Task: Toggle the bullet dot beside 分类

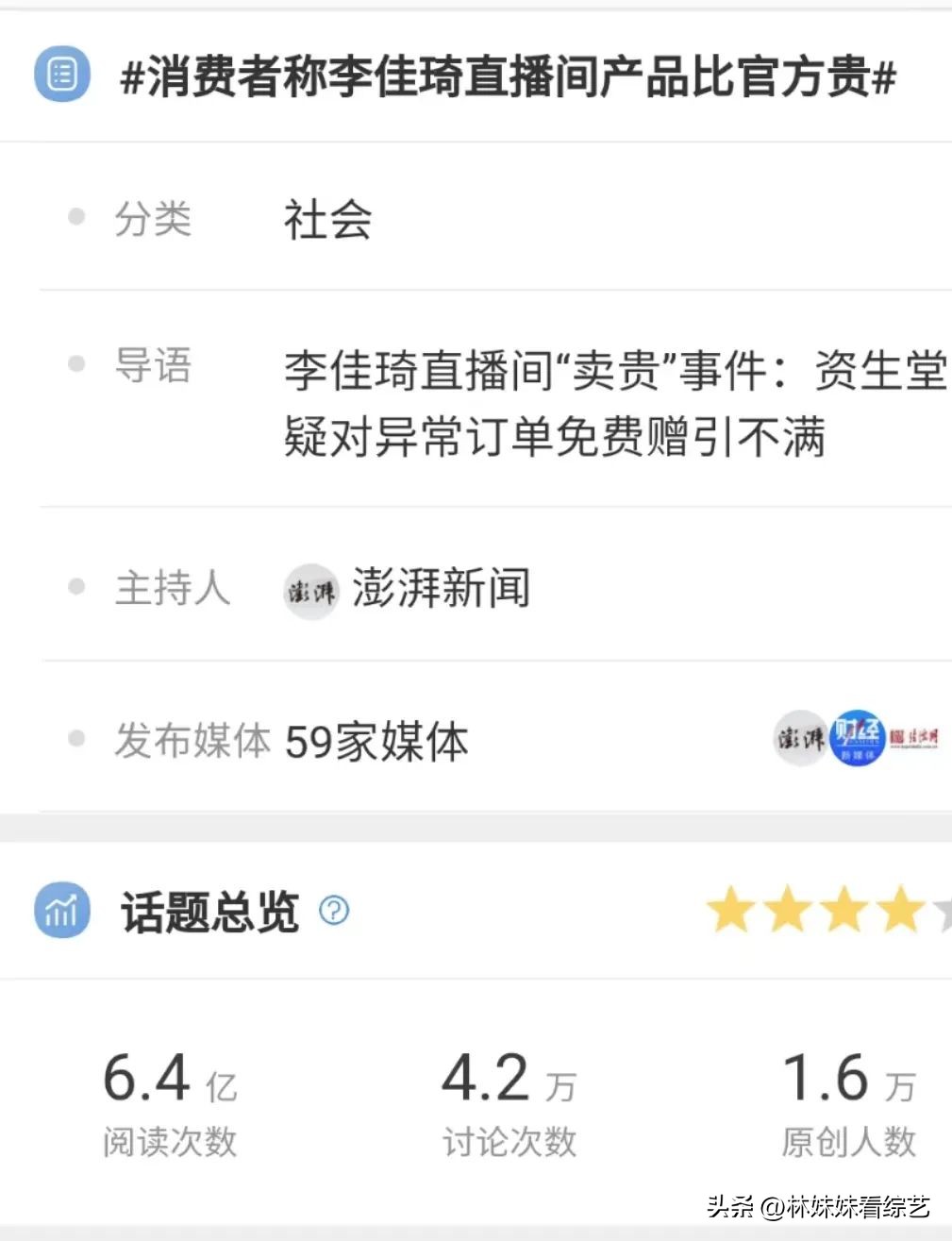Action: [x=76, y=217]
